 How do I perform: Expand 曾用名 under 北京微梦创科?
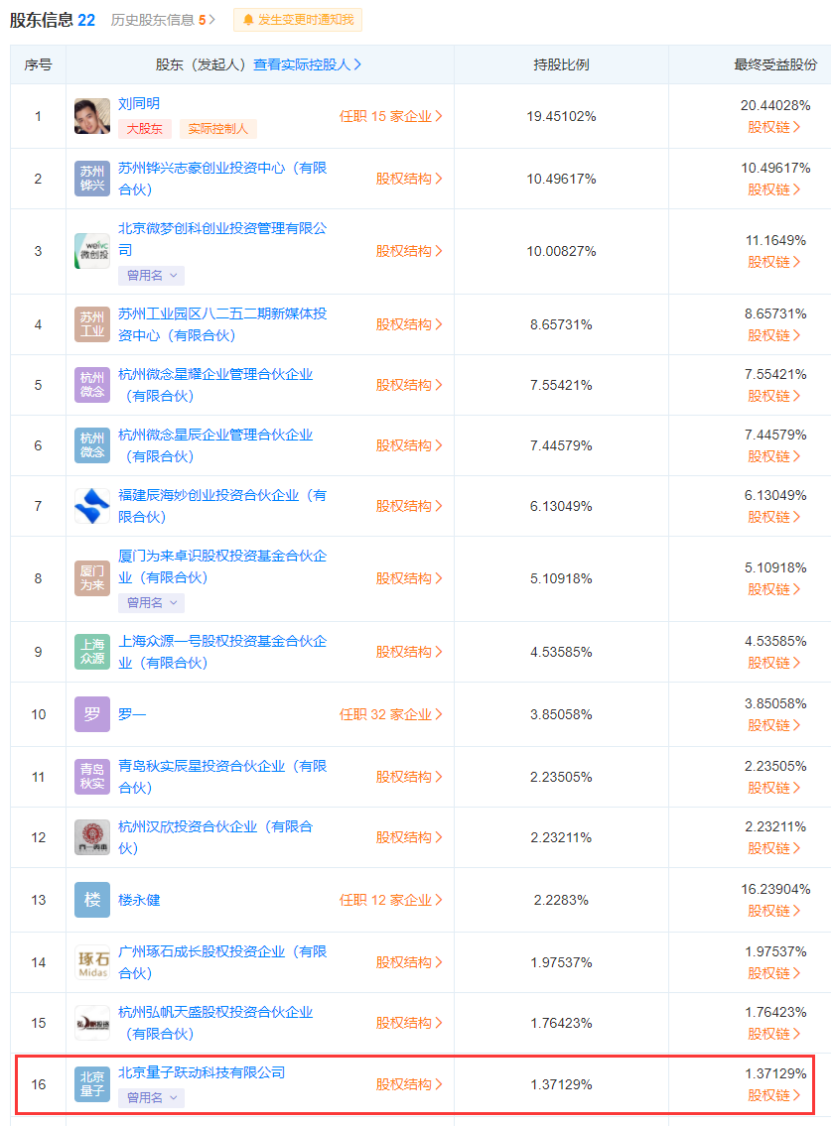pos(151,275)
